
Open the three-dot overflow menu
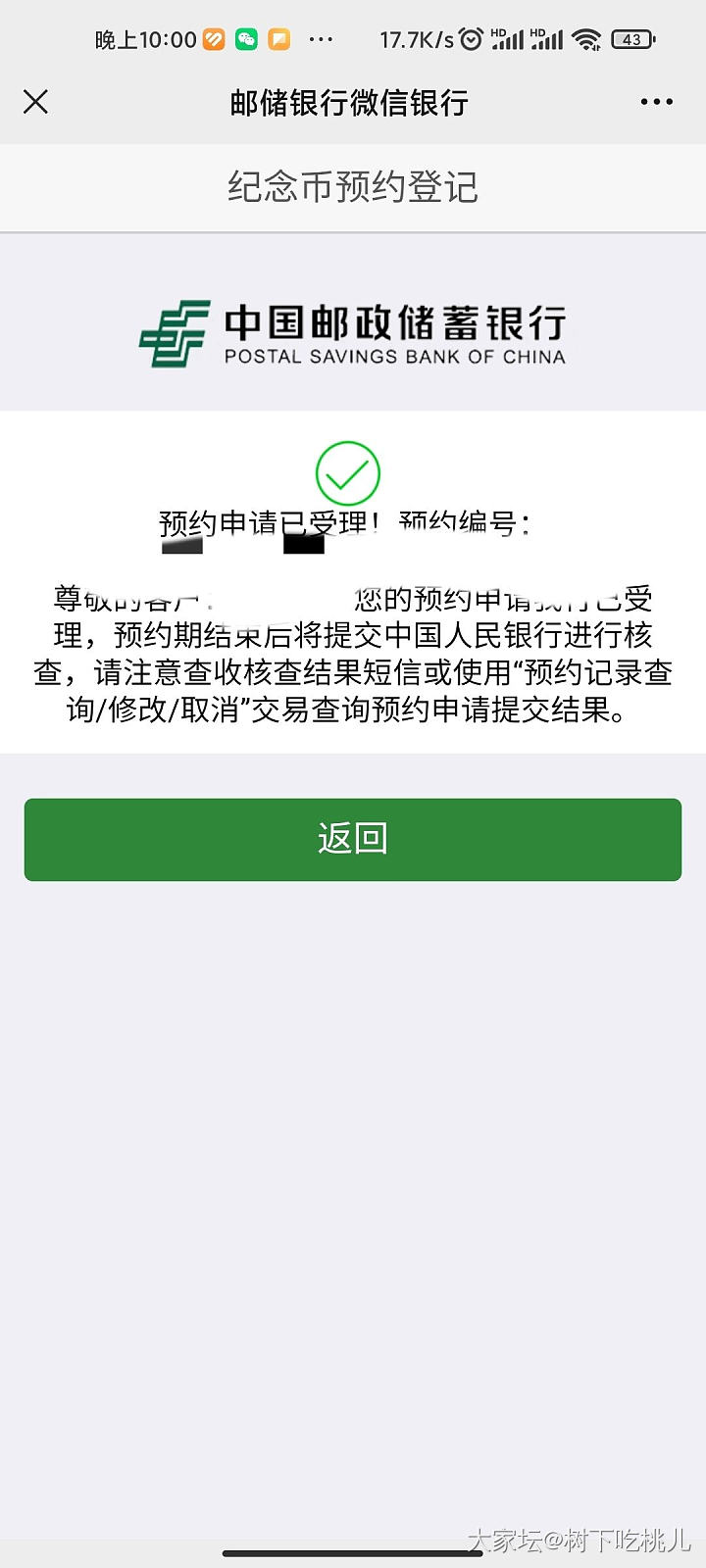[x=656, y=102]
